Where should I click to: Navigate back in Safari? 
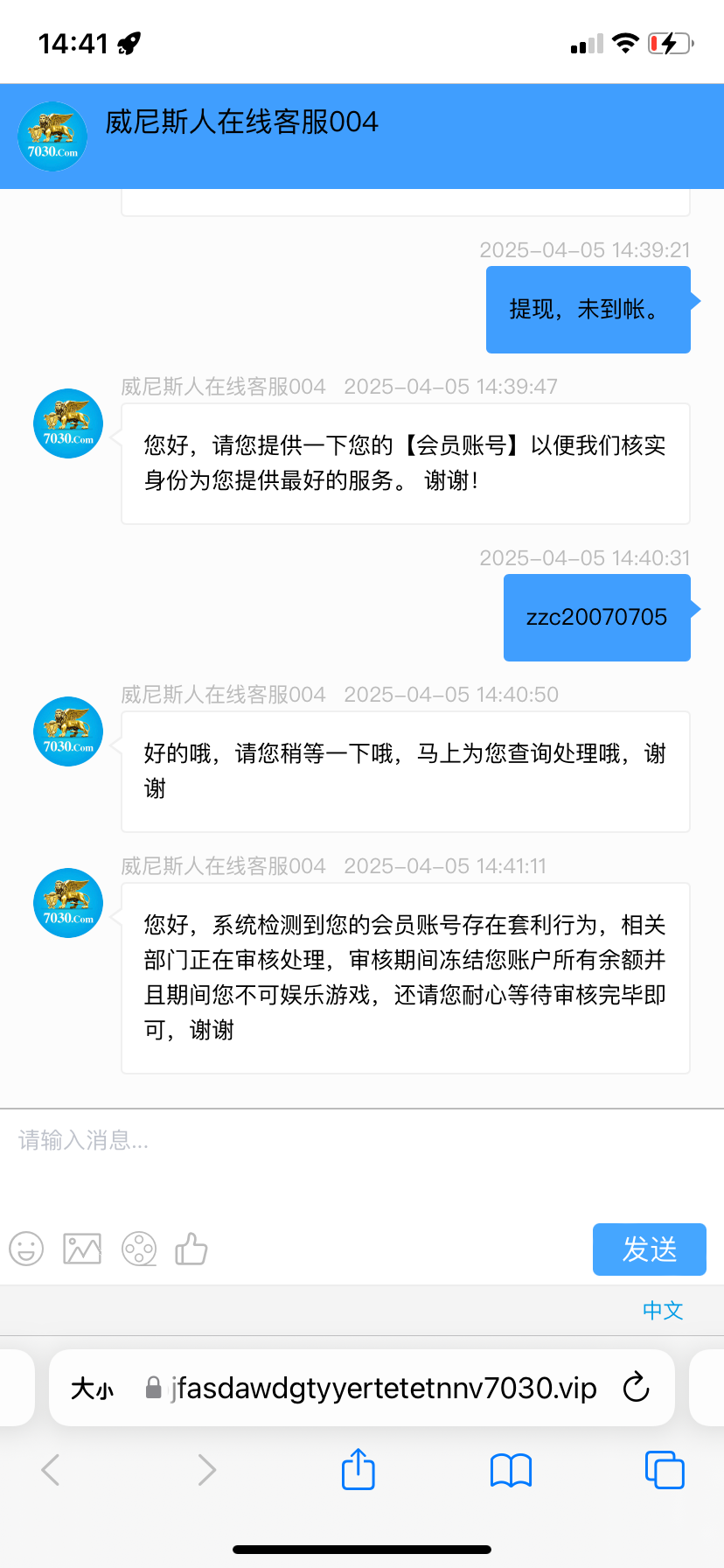(x=50, y=1470)
